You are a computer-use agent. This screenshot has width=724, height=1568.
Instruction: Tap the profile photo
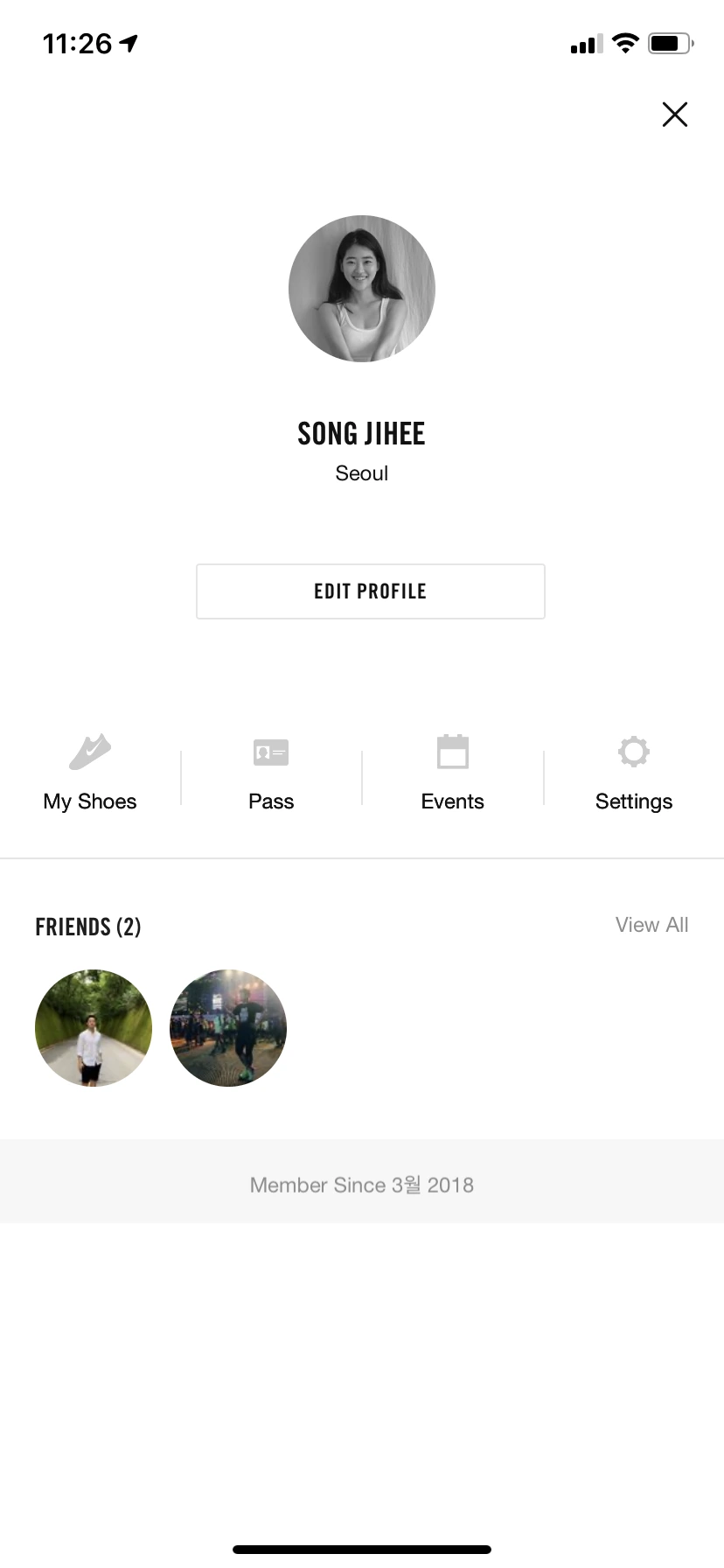point(362,289)
